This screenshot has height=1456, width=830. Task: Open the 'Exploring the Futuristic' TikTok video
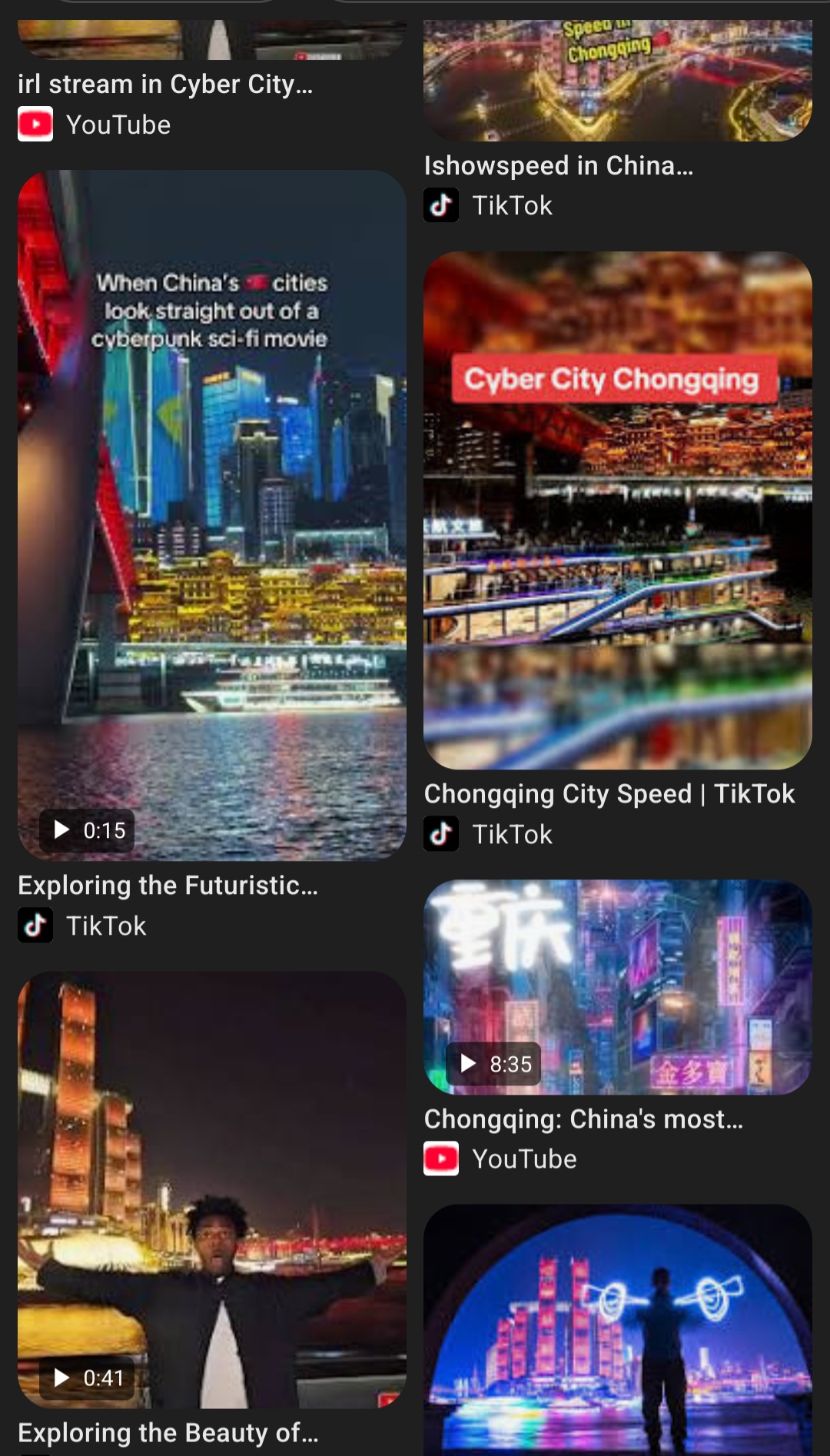pyautogui.click(x=212, y=514)
